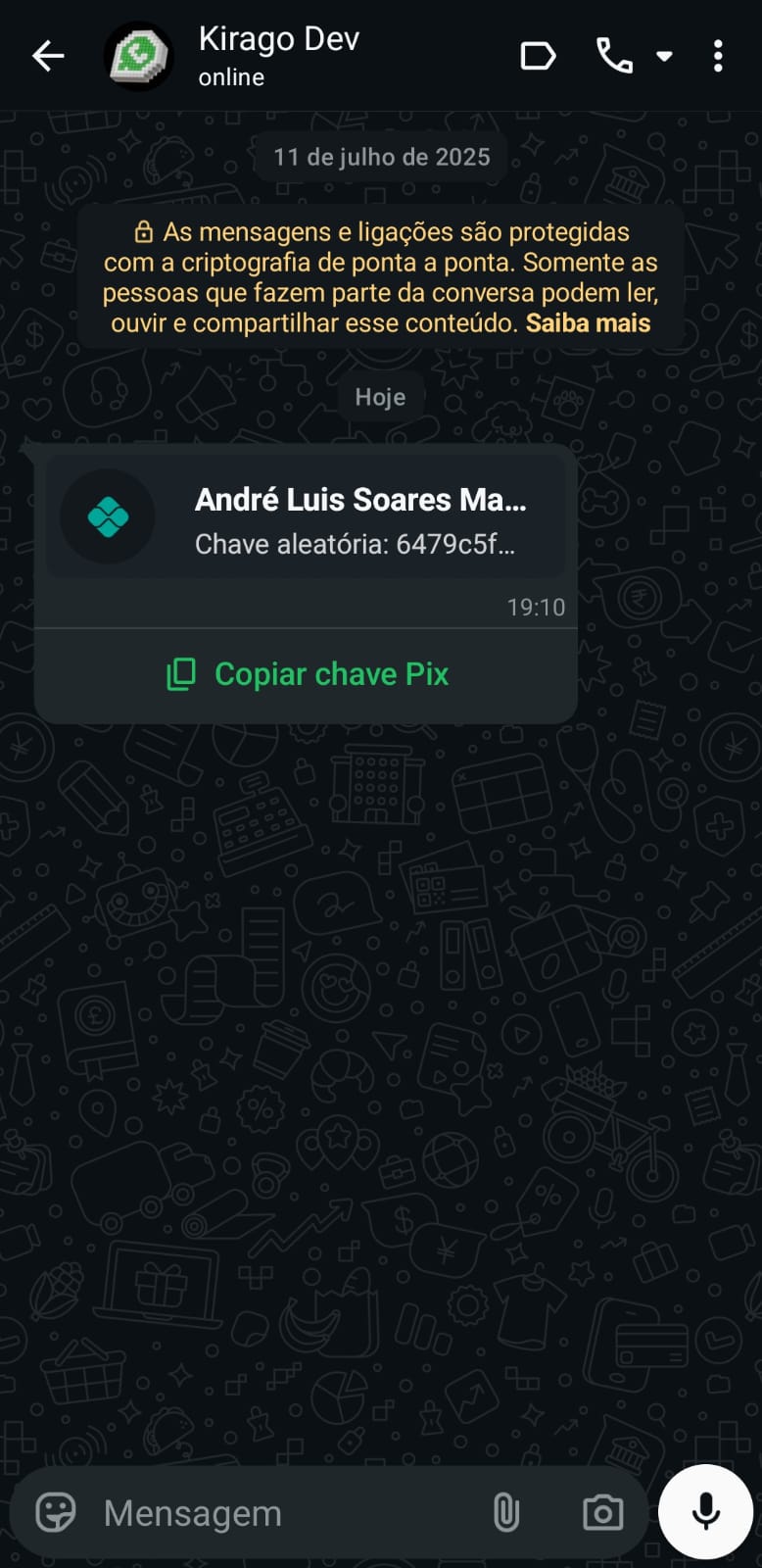Go back using the arrow in the top bar
The image size is (762, 1568).
pyautogui.click(x=48, y=55)
